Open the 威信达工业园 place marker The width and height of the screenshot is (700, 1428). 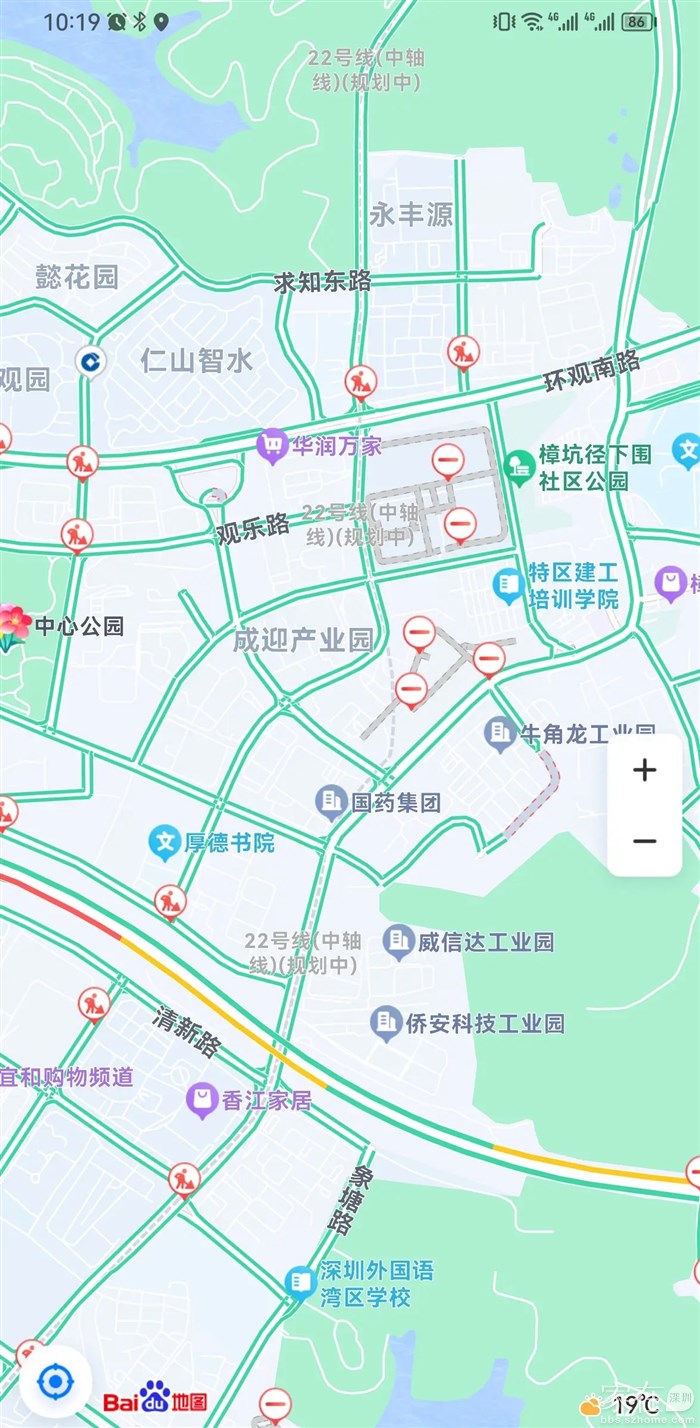tap(398, 941)
